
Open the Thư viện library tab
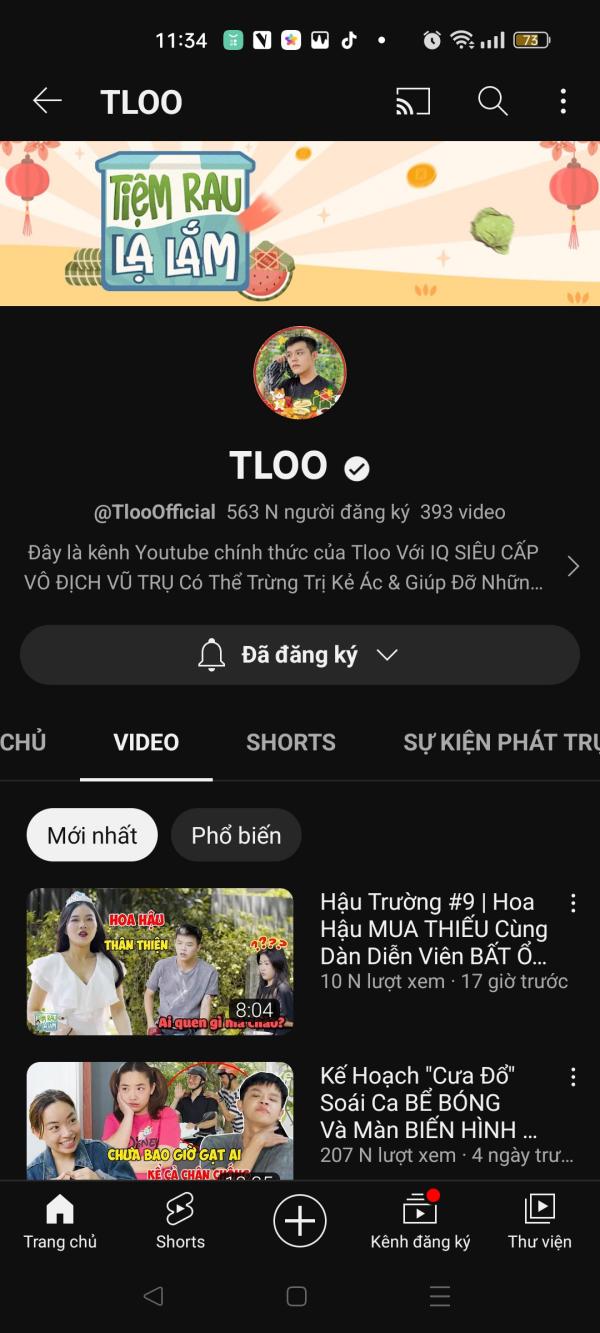click(540, 1221)
